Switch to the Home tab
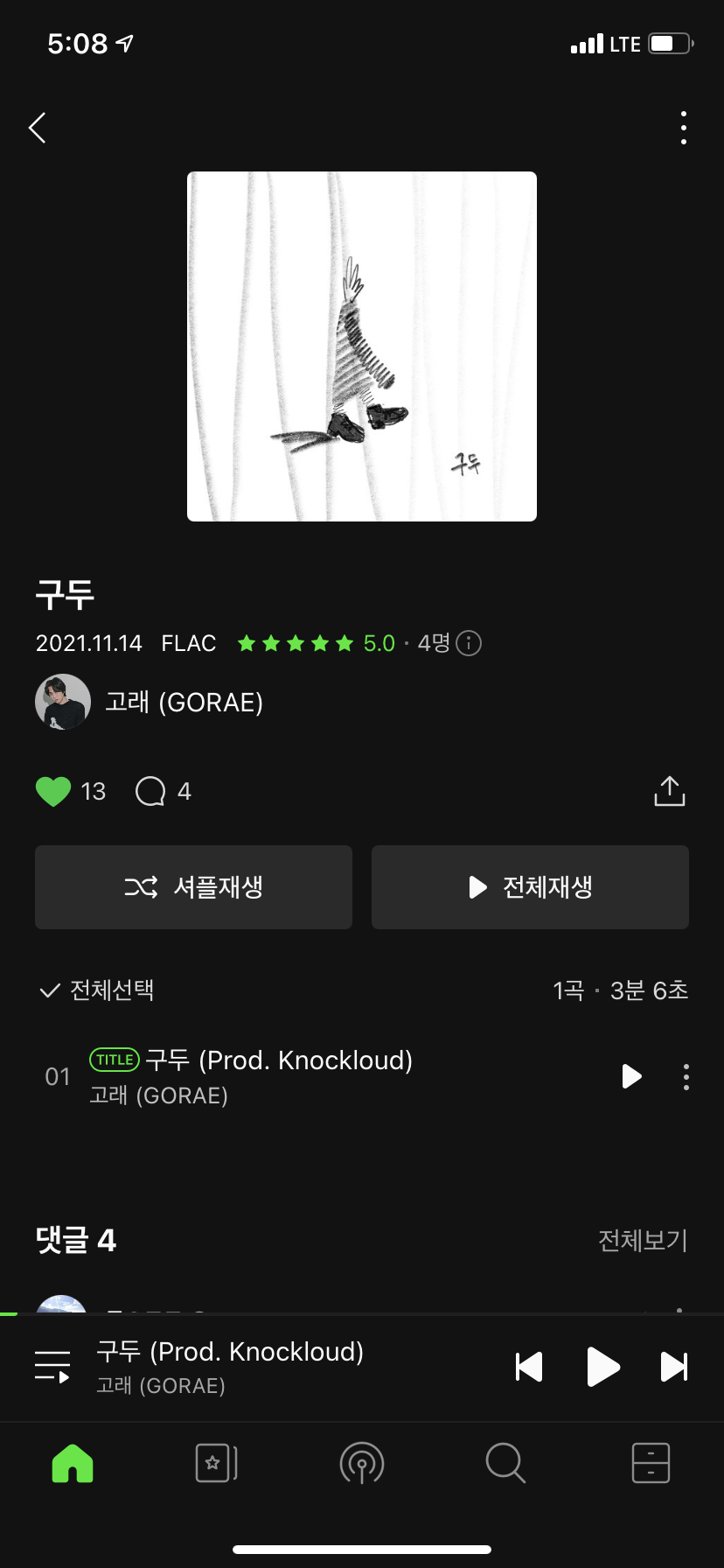The image size is (724, 1568). pos(73,1463)
